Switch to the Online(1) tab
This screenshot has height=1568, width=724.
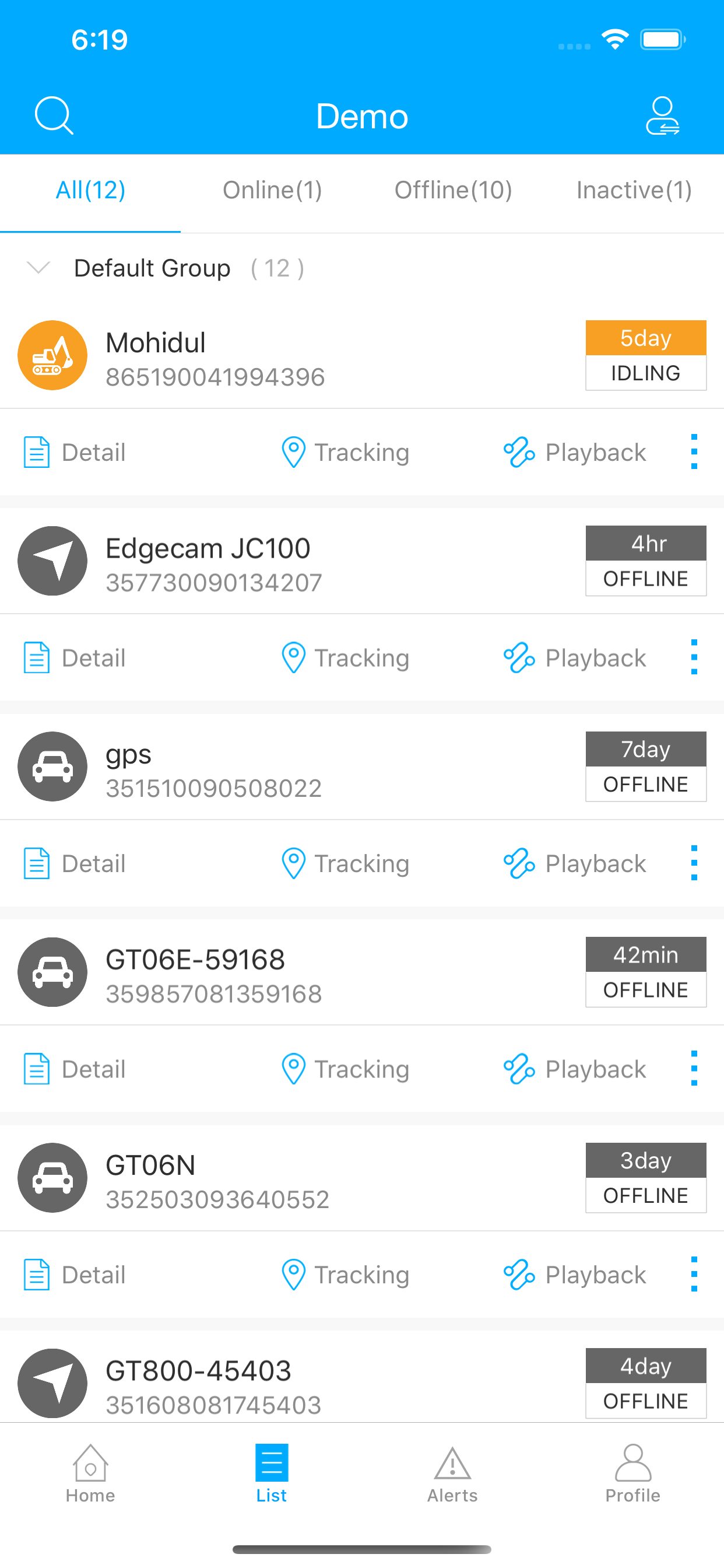coord(272,191)
